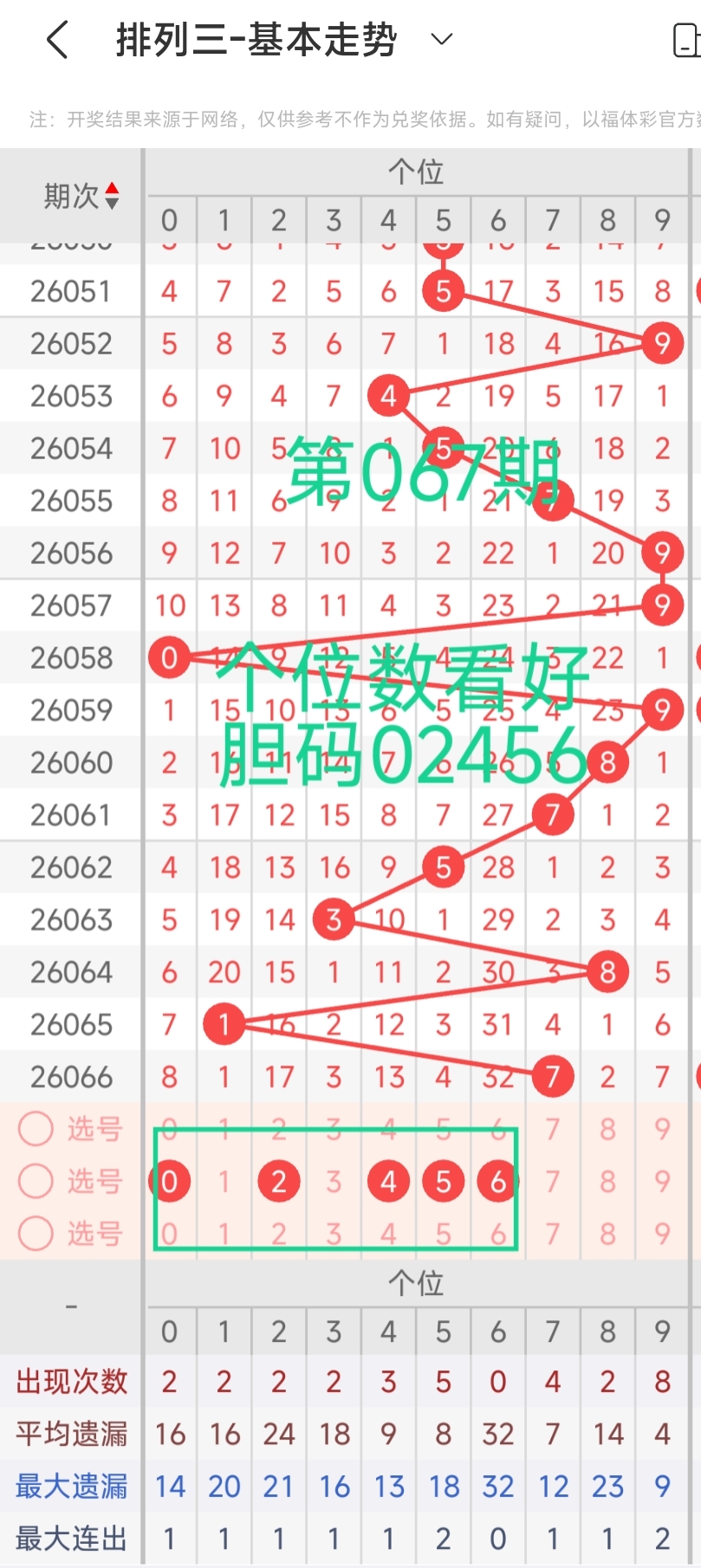Select the second 选号 radio circle
The width and height of the screenshot is (701, 1568).
pos(35,1182)
